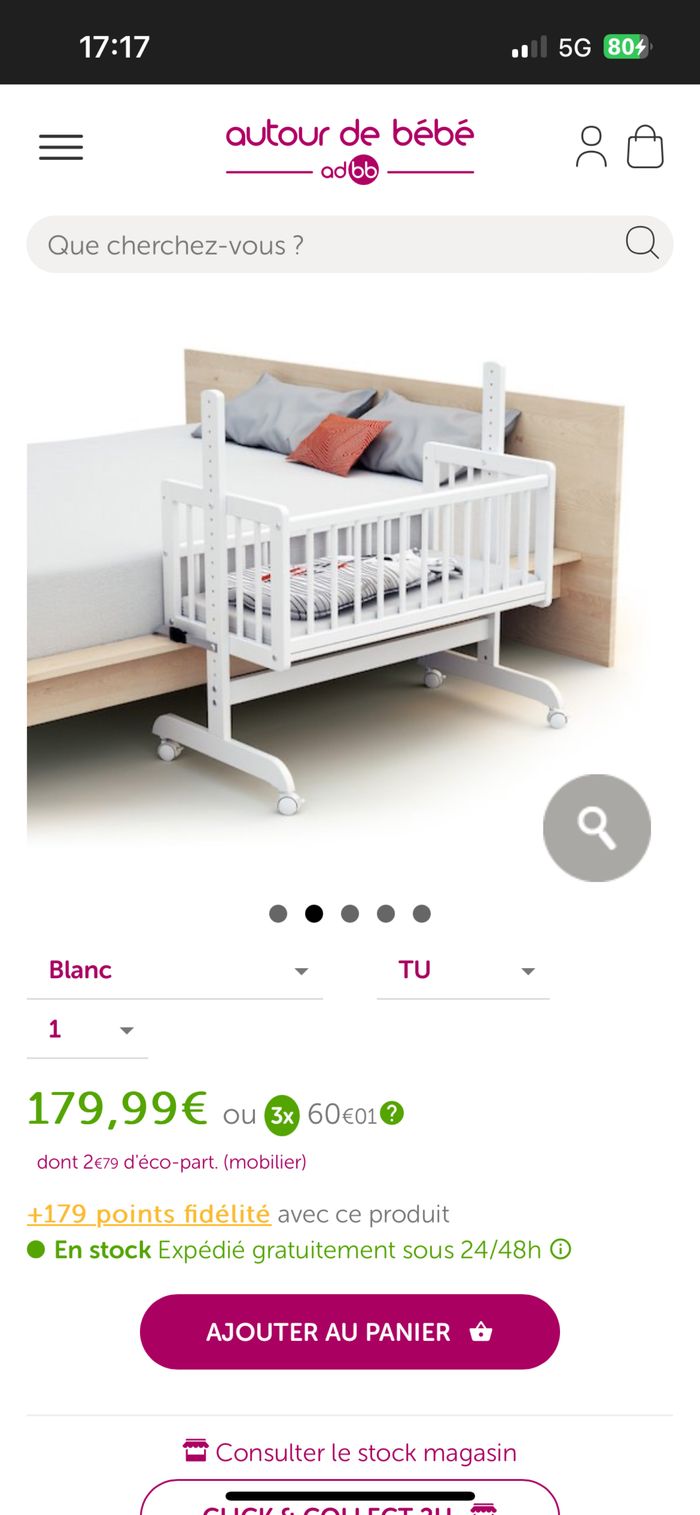Viewport: 700px width, 1515px height.
Task: Open the quantity dropdown showing 1
Action: (x=87, y=1030)
